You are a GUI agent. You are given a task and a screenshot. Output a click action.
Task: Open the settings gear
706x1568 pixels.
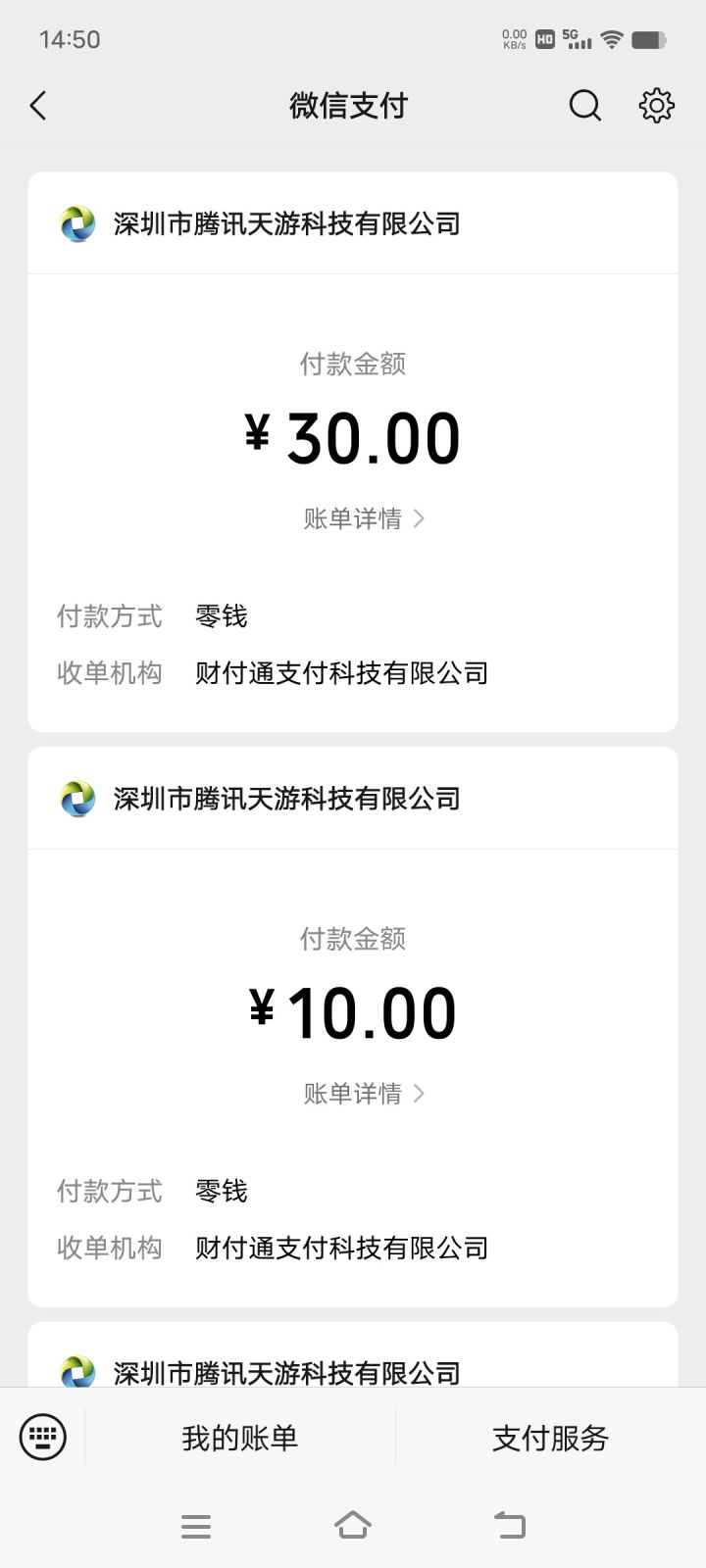[x=656, y=106]
